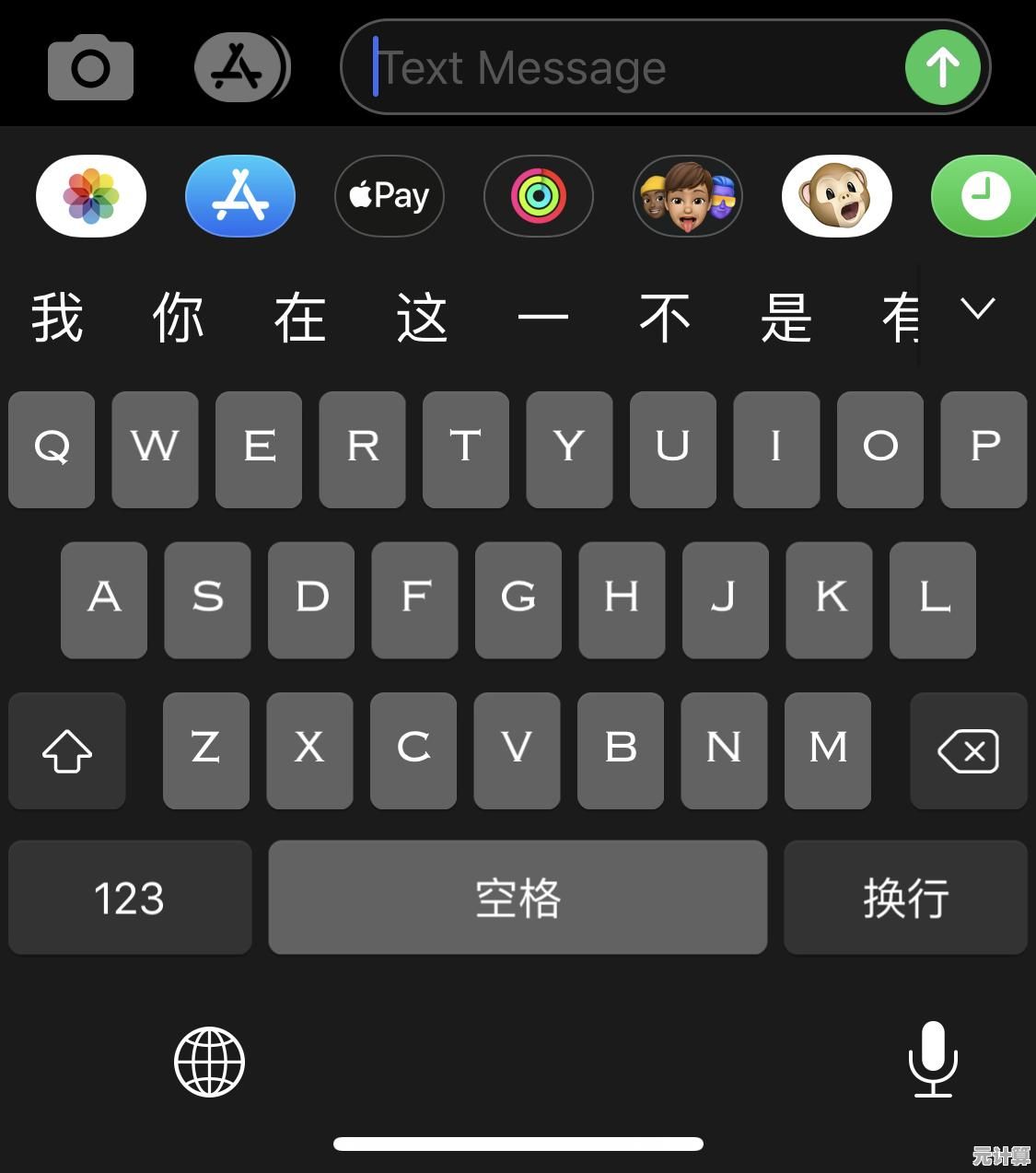
Task: Open the Activity rings app
Action: (x=539, y=196)
